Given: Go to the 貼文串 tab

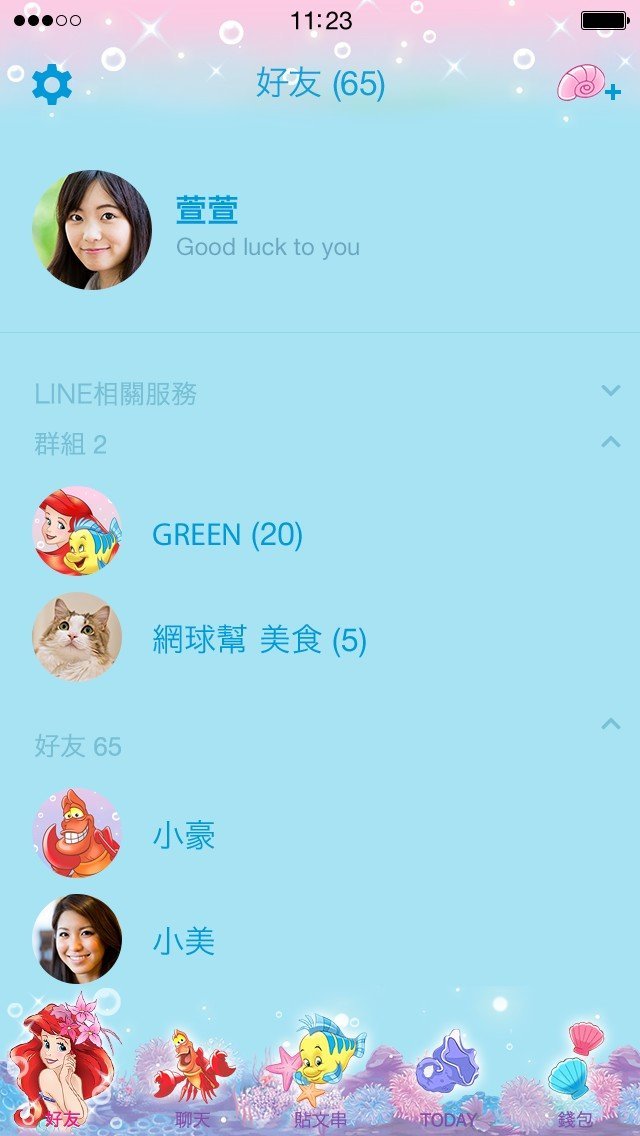Looking at the screenshot, I should (x=320, y=1080).
